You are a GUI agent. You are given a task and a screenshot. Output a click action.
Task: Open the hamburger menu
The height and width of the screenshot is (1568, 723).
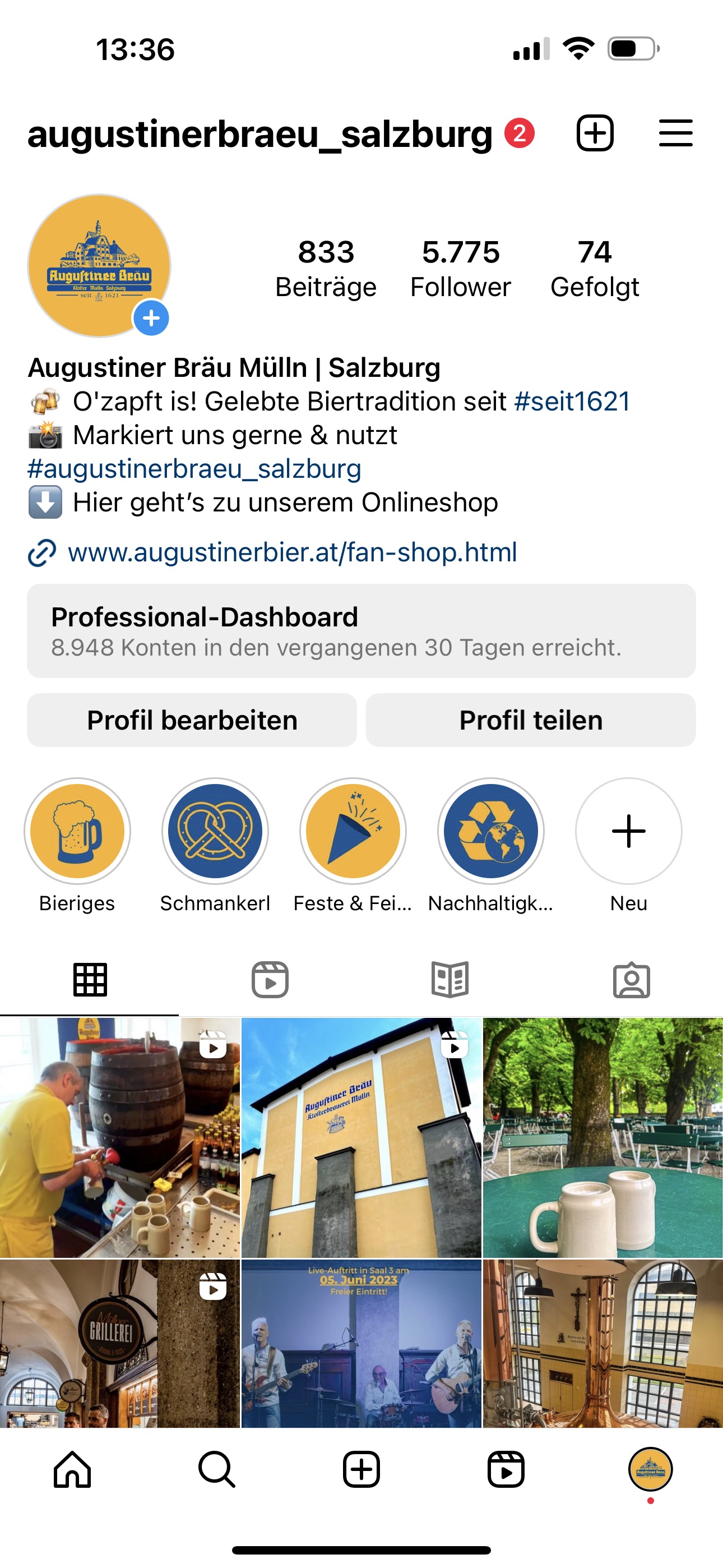pyautogui.click(x=675, y=133)
